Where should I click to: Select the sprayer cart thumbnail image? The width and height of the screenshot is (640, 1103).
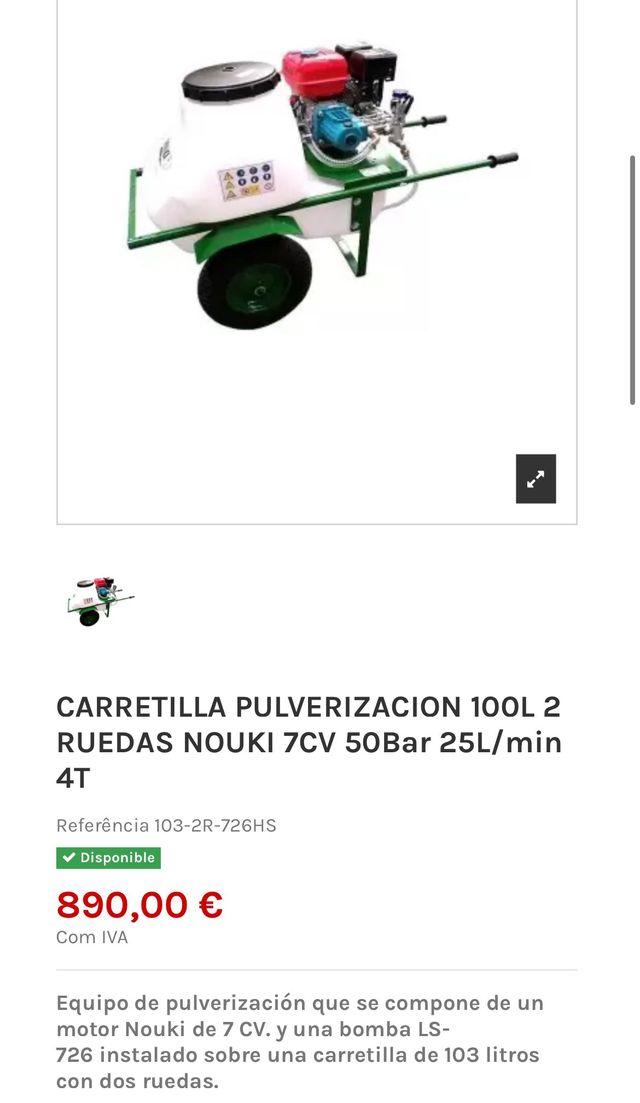pyautogui.click(x=98, y=601)
